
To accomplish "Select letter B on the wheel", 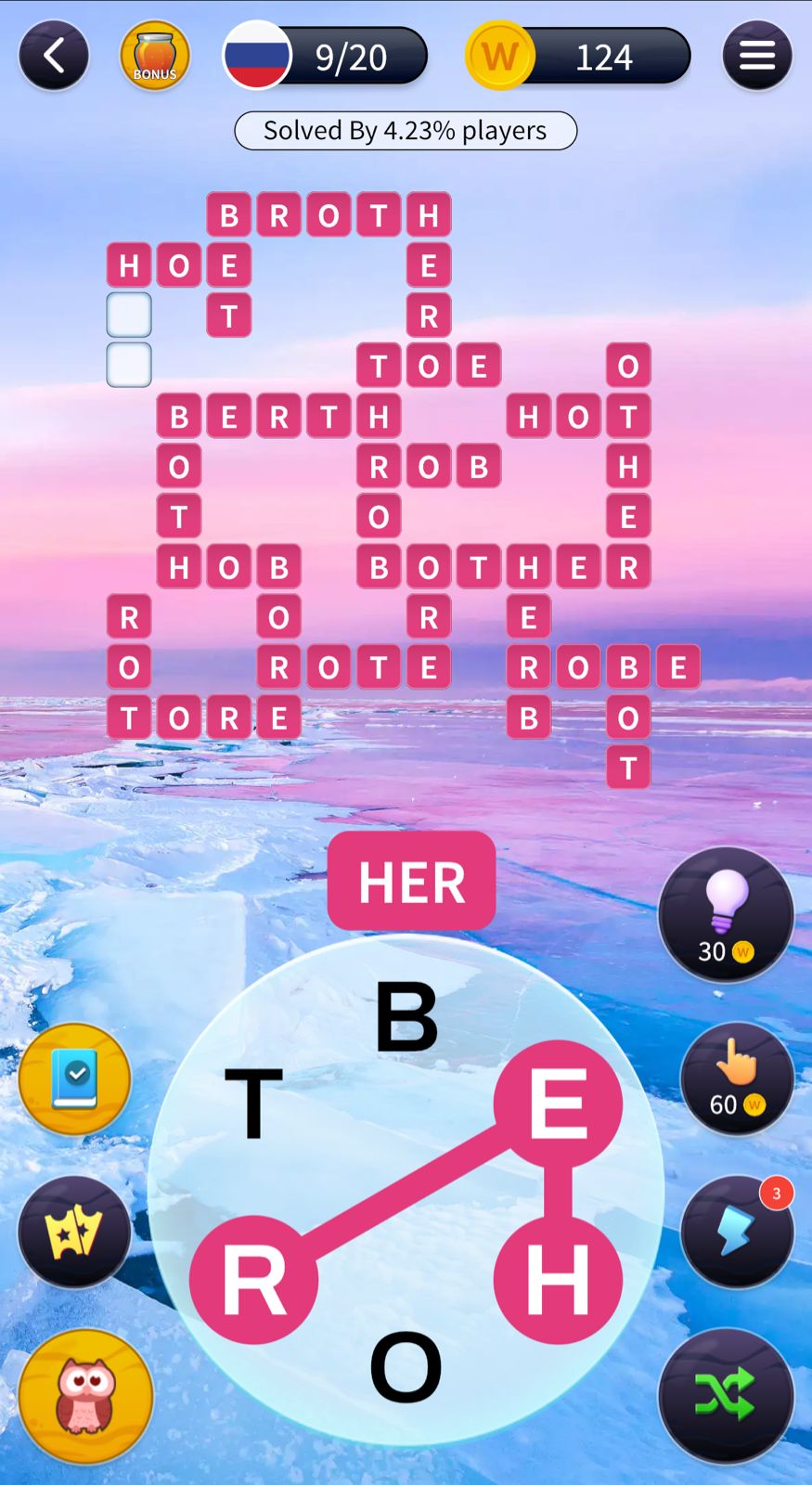I will pyautogui.click(x=406, y=1017).
